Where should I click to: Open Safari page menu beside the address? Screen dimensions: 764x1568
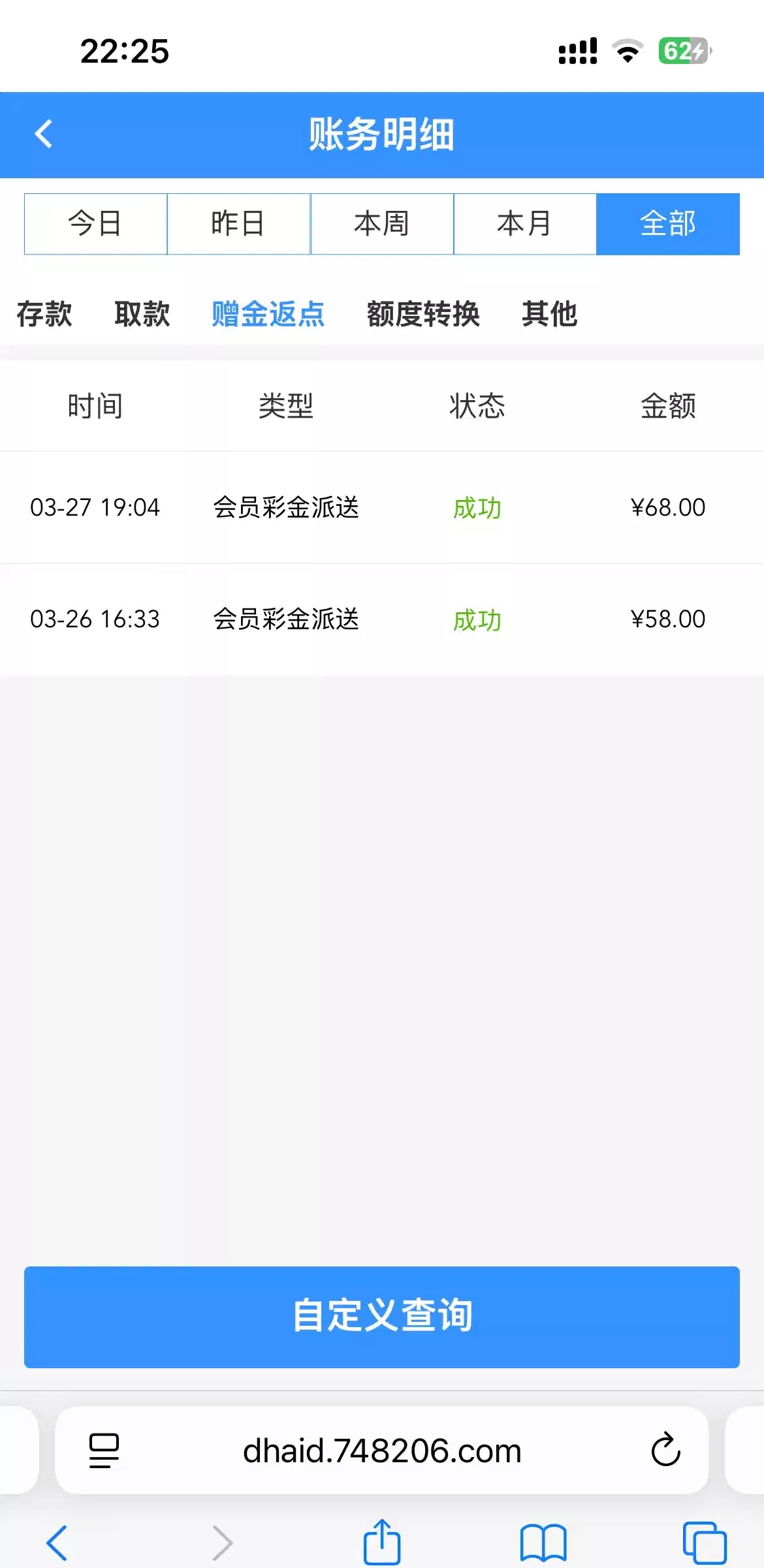click(104, 1450)
